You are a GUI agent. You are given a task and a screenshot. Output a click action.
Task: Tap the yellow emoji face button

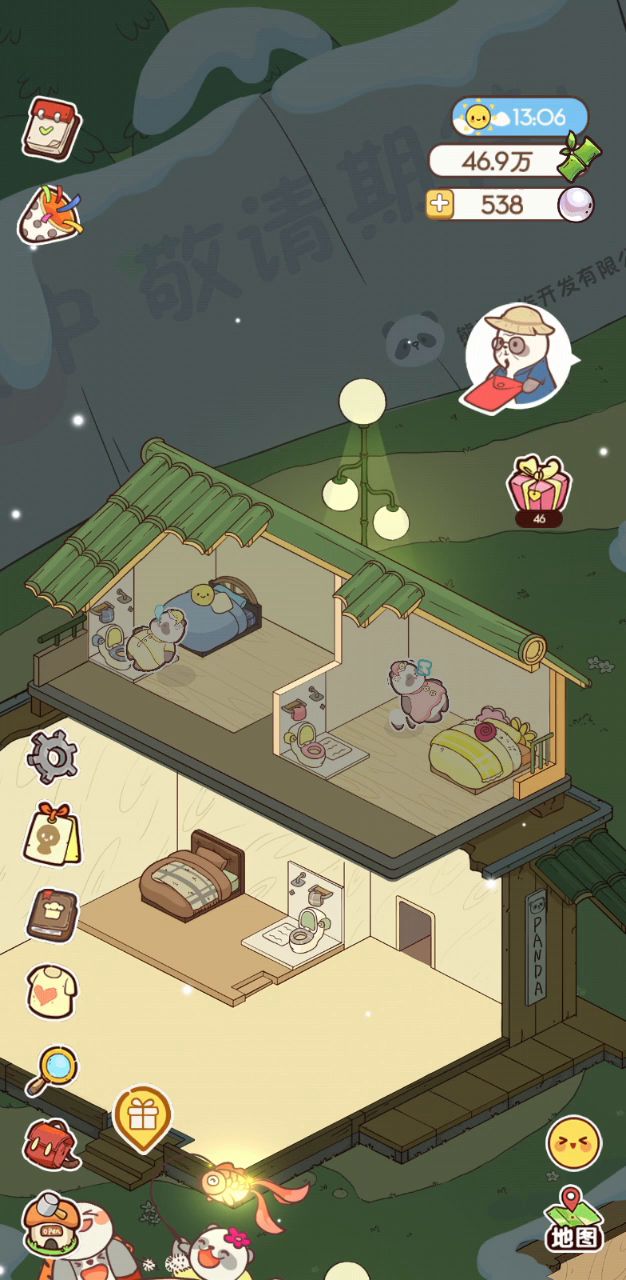pos(574,1143)
